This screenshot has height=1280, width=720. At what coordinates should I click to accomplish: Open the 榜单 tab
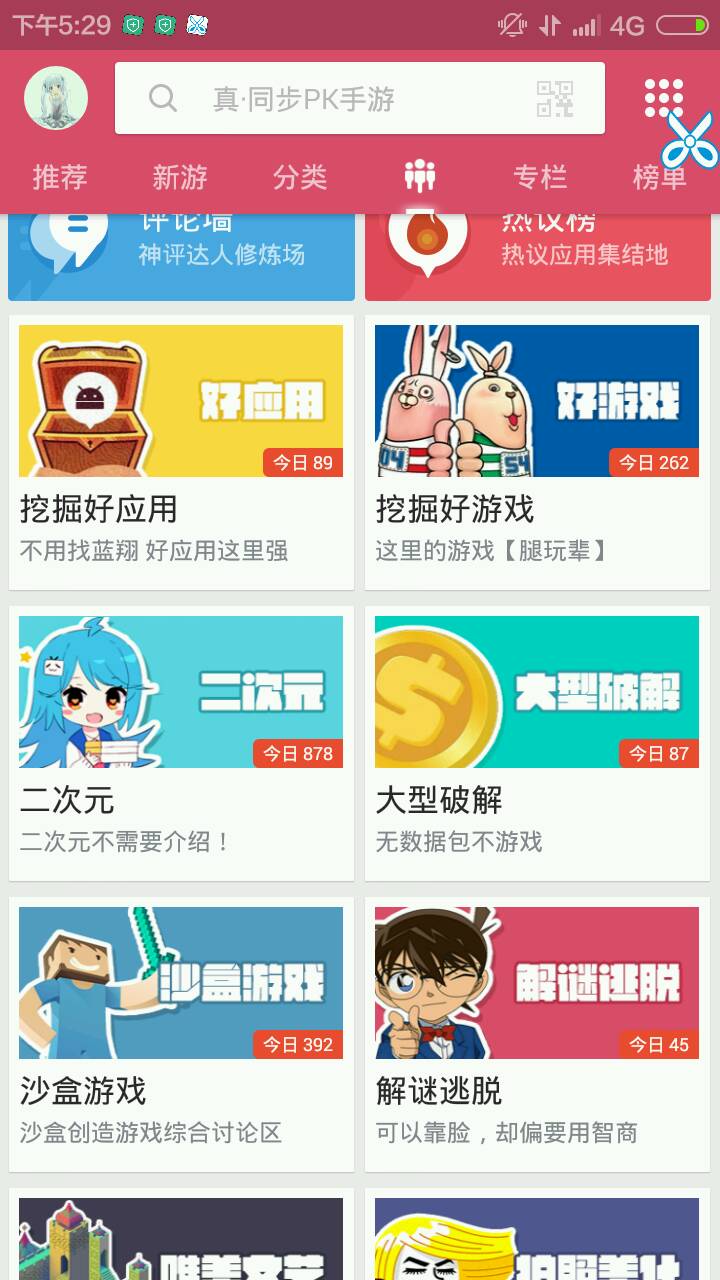tap(658, 180)
